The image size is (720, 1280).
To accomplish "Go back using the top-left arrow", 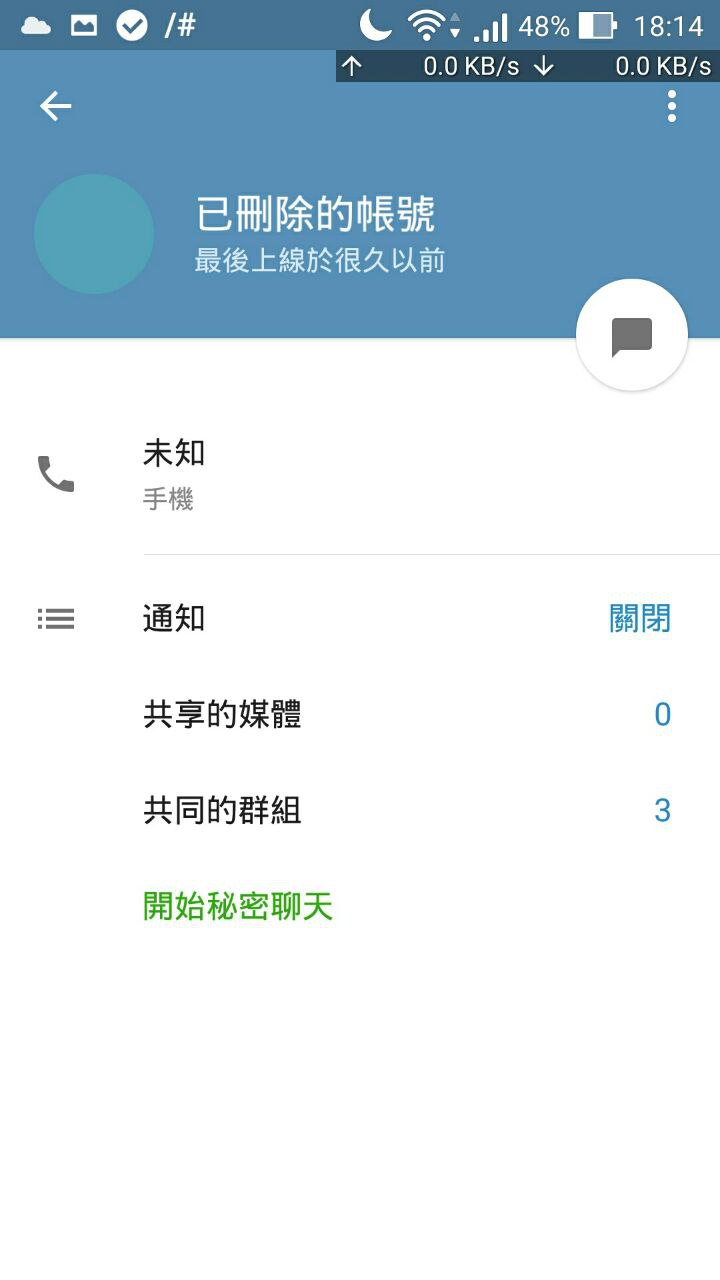I will 56,106.
